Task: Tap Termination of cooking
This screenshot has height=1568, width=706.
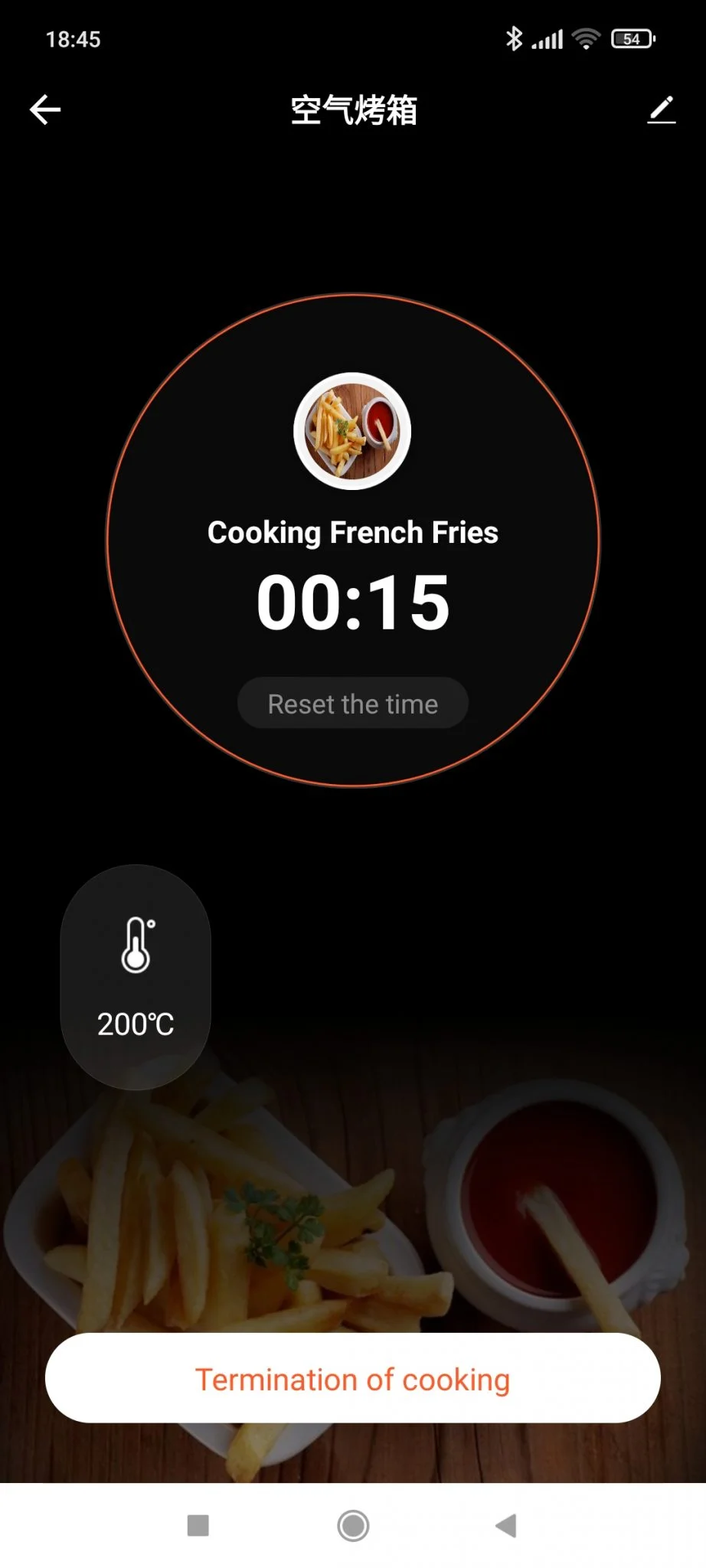Action: coord(353,1379)
